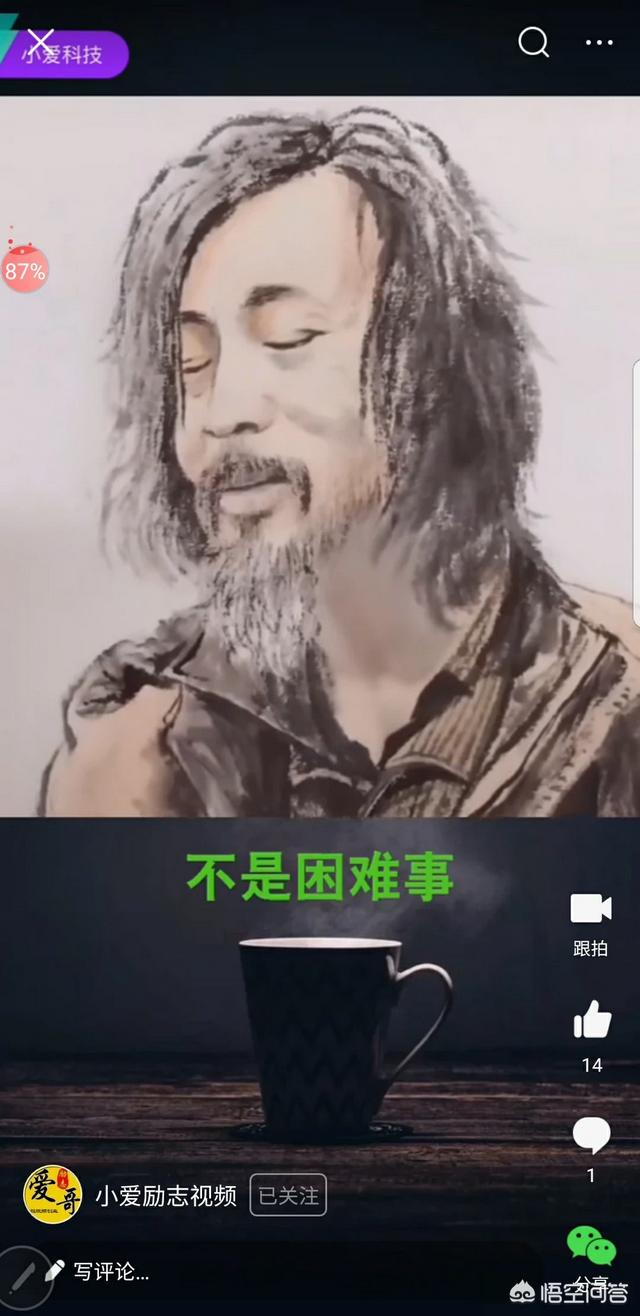Unfollow using the 已关注 button
Screen dimensions: 640x1316
click(x=288, y=1195)
